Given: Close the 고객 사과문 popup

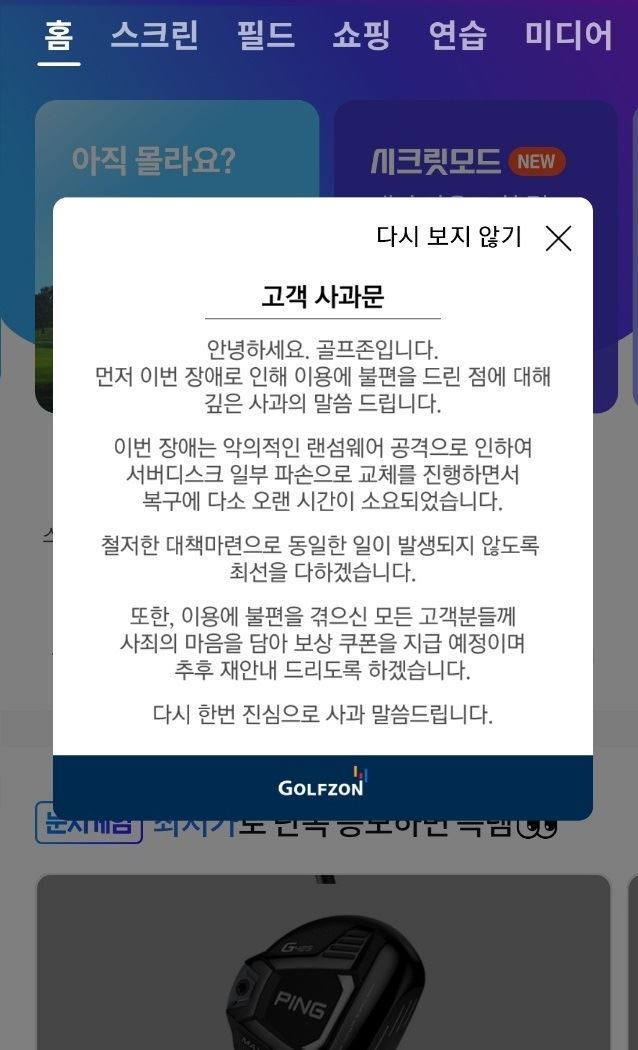Looking at the screenshot, I should 558,238.
